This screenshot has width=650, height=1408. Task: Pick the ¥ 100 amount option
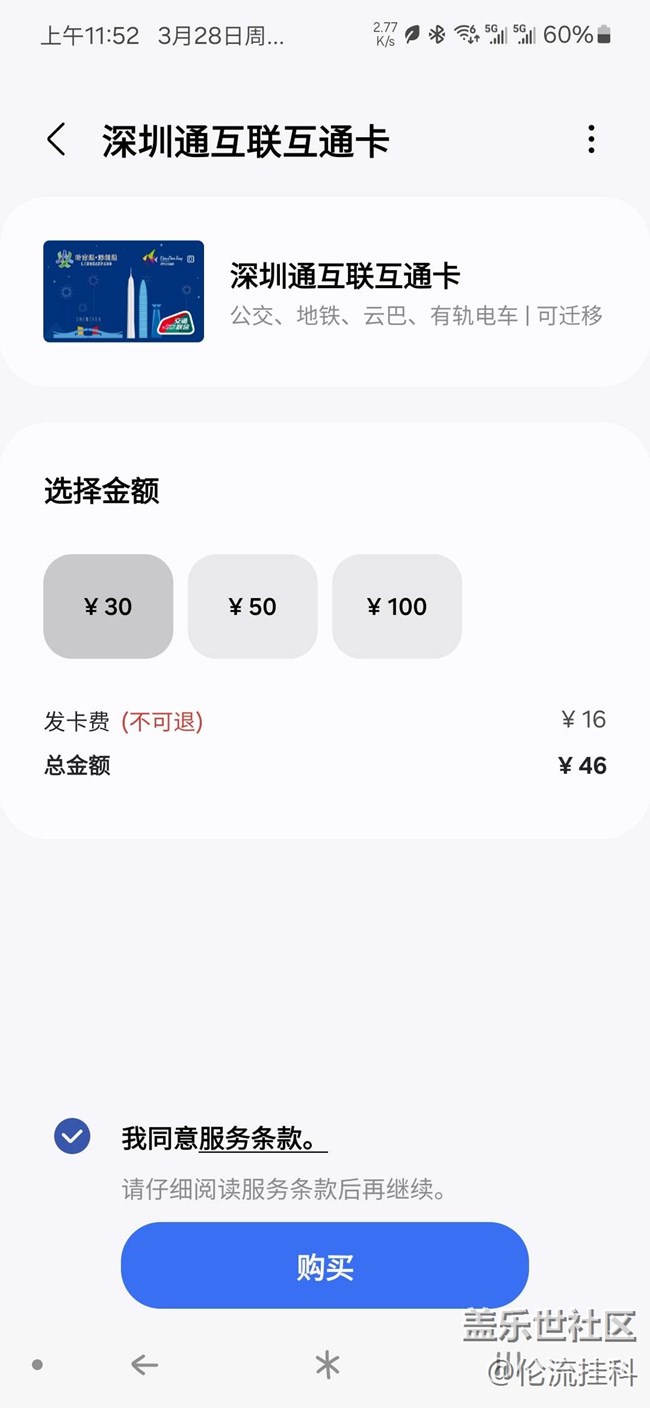tap(397, 606)
